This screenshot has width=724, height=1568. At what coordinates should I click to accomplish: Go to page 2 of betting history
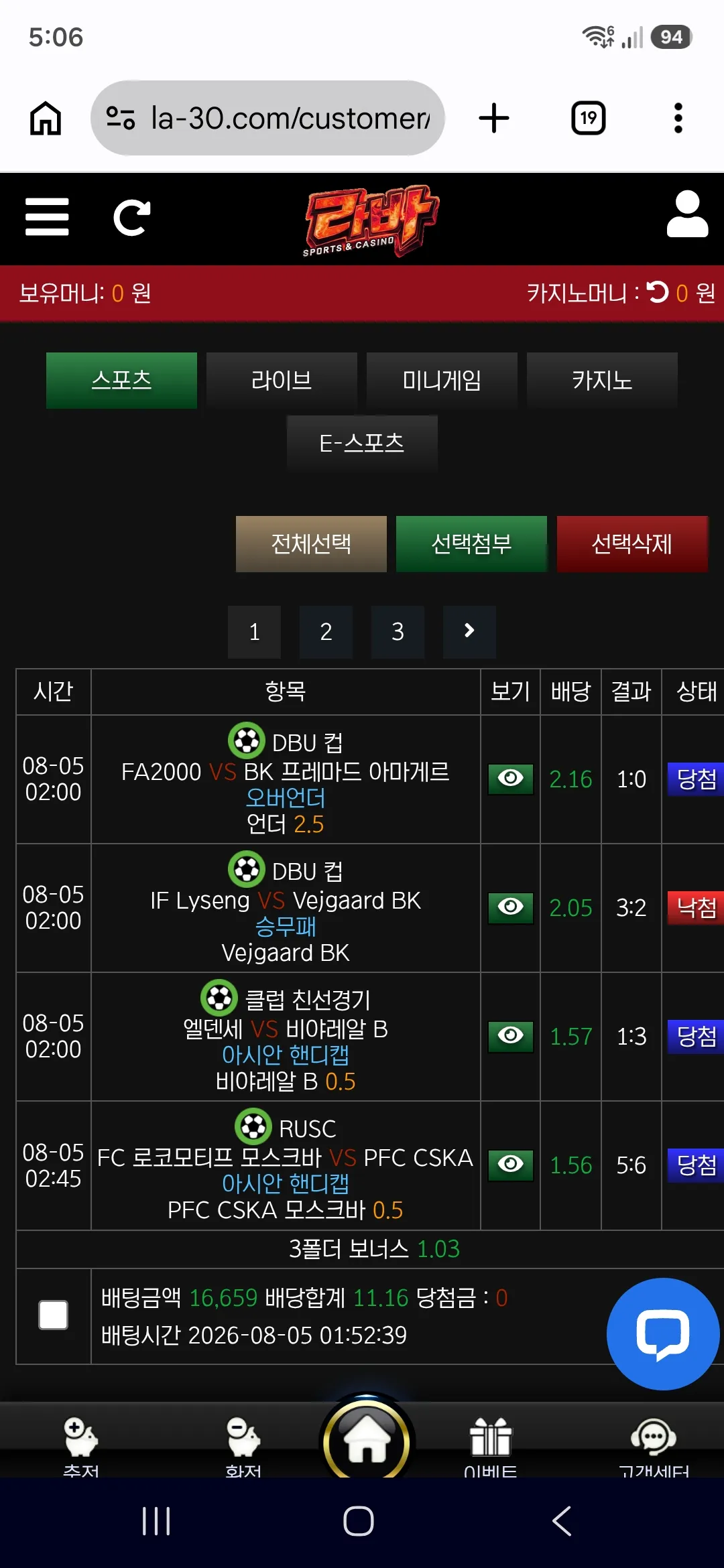[x=326, y=632]
